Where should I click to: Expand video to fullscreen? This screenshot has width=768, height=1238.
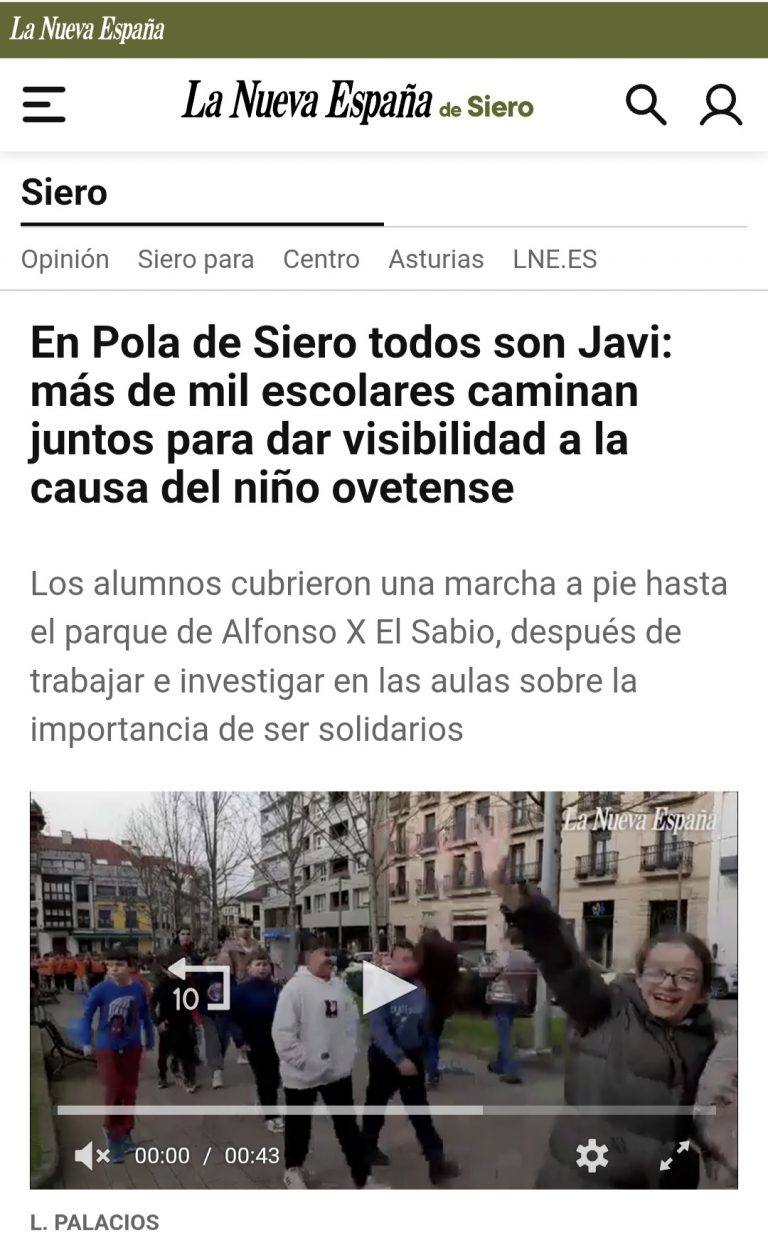click(x=675, y=1156)
